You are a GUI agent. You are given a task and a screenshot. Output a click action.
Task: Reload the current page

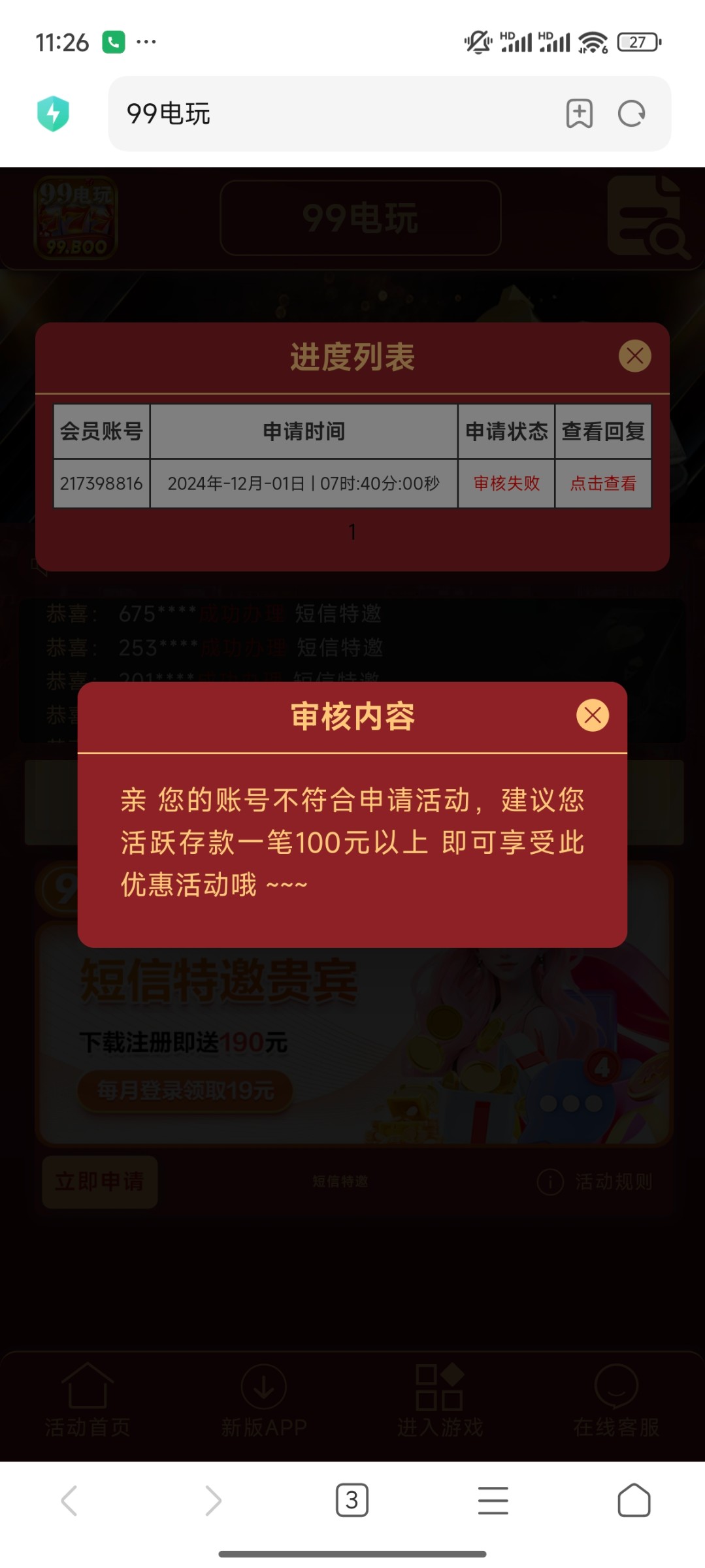631,114
